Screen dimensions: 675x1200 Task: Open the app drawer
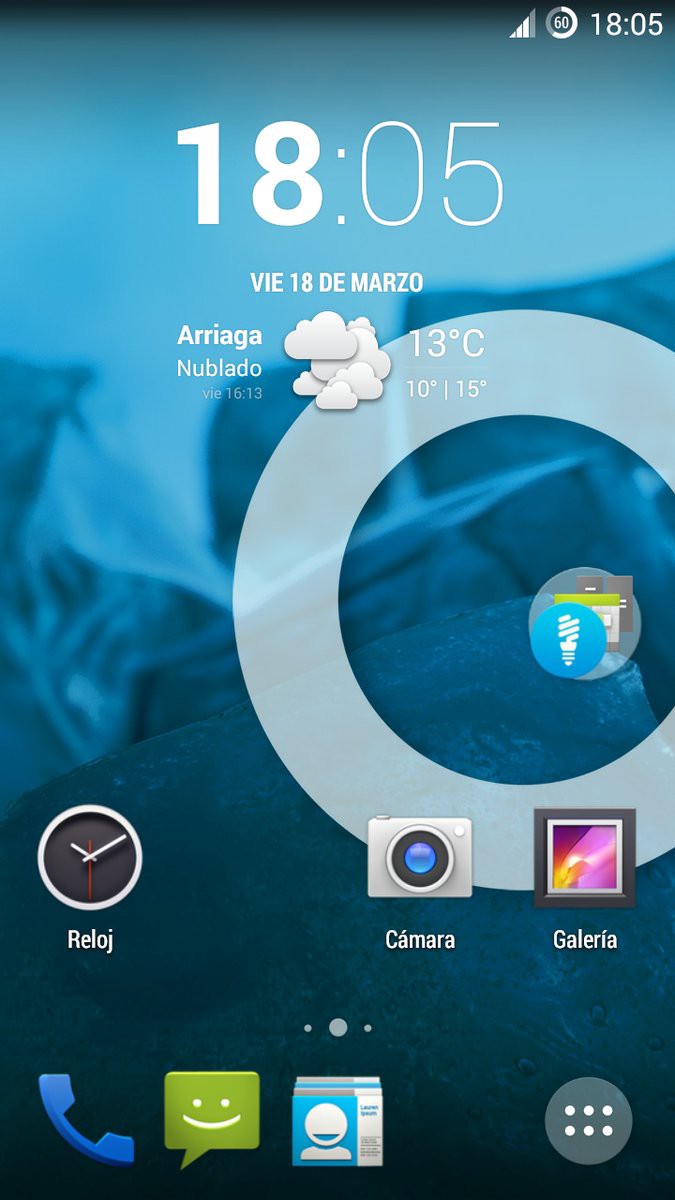[588, 1120]
